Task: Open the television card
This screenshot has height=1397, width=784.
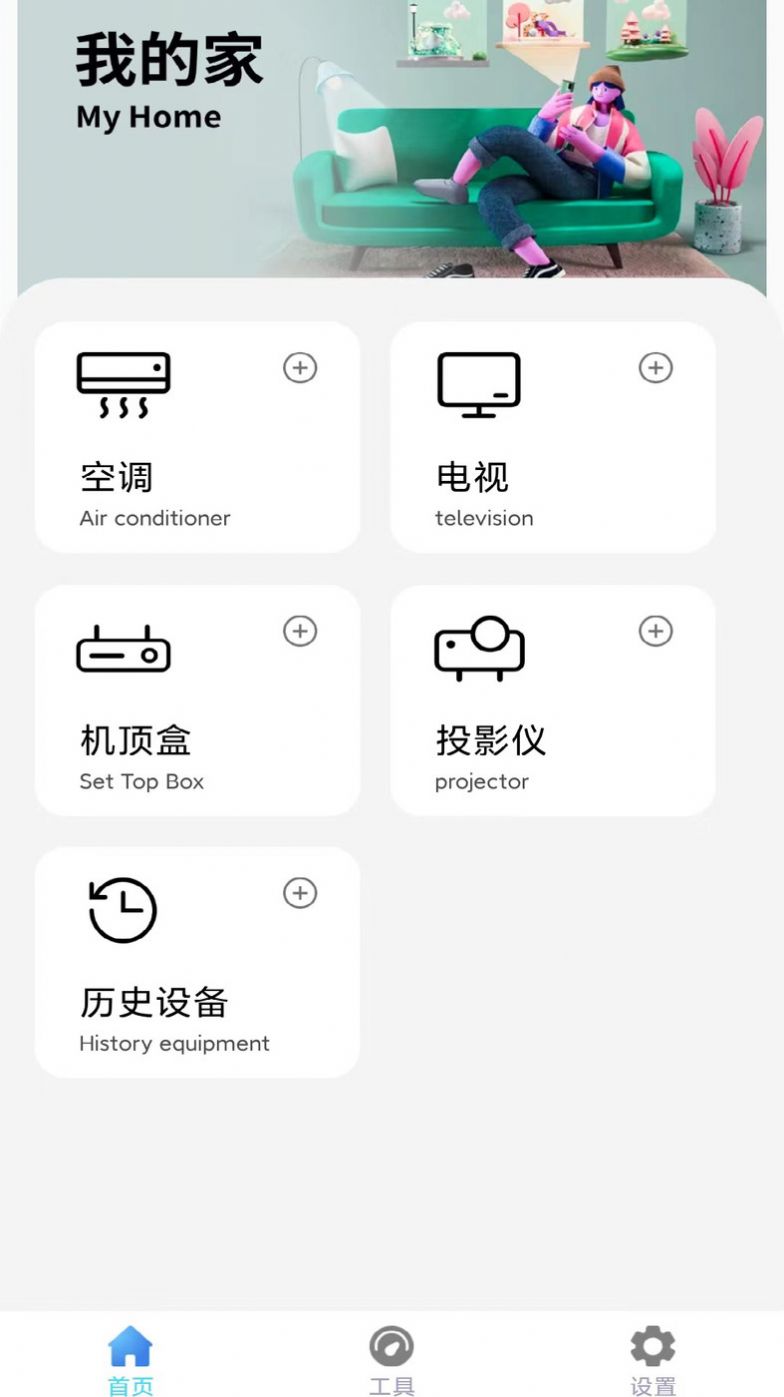Action: pyautogui.click(x=552, y=437)
